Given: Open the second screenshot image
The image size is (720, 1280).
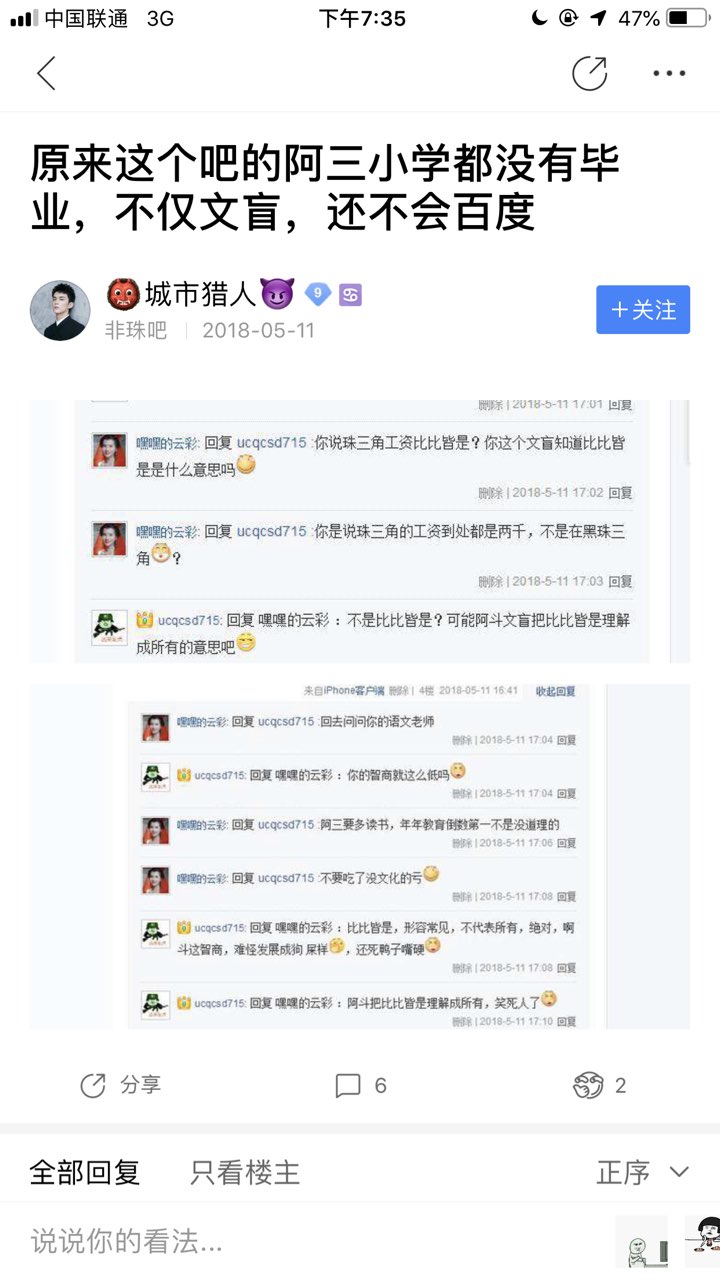Looking at the screenshot, I should [359, 856].
